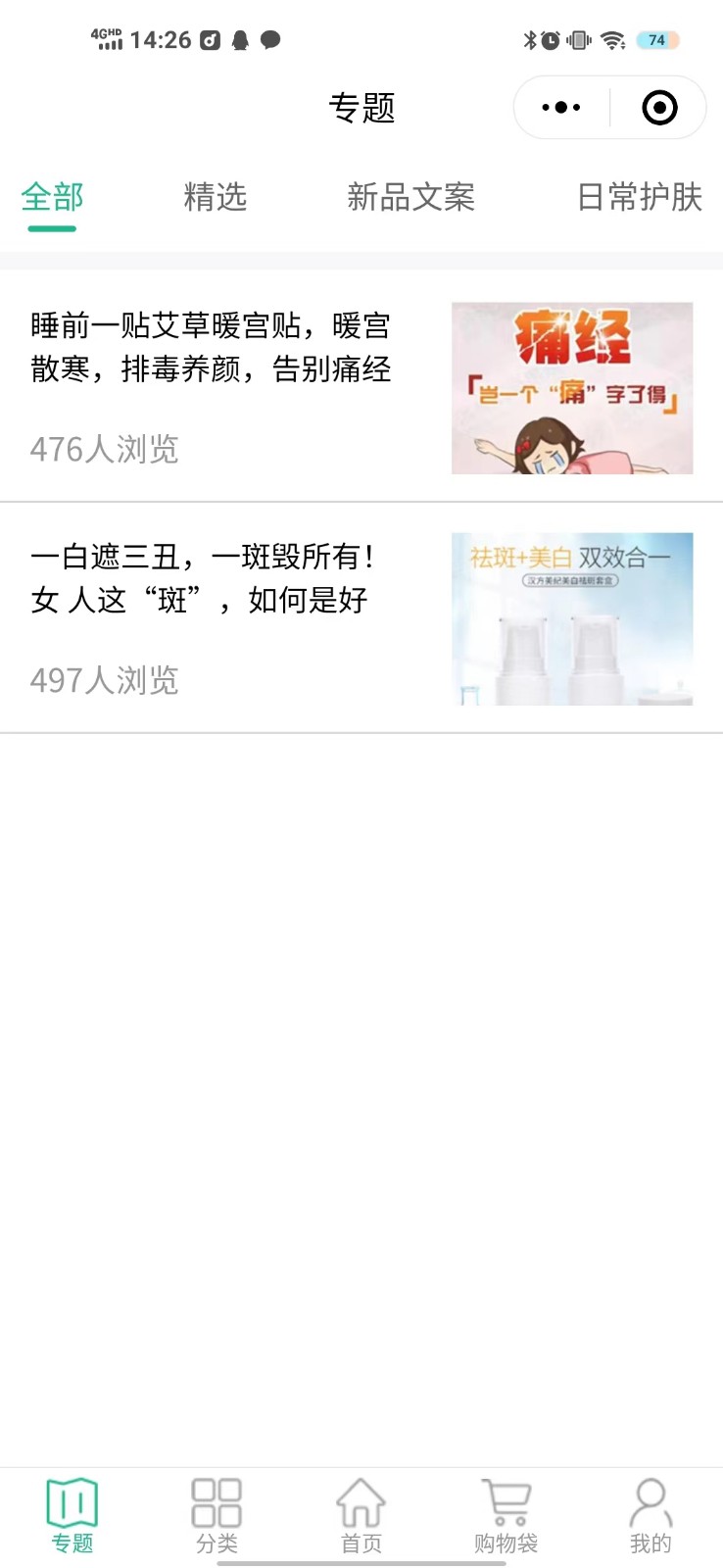Switch to the 新品文案 tab
The width and height of the screenshot is (723, 1568).
[x=410, y=197]
